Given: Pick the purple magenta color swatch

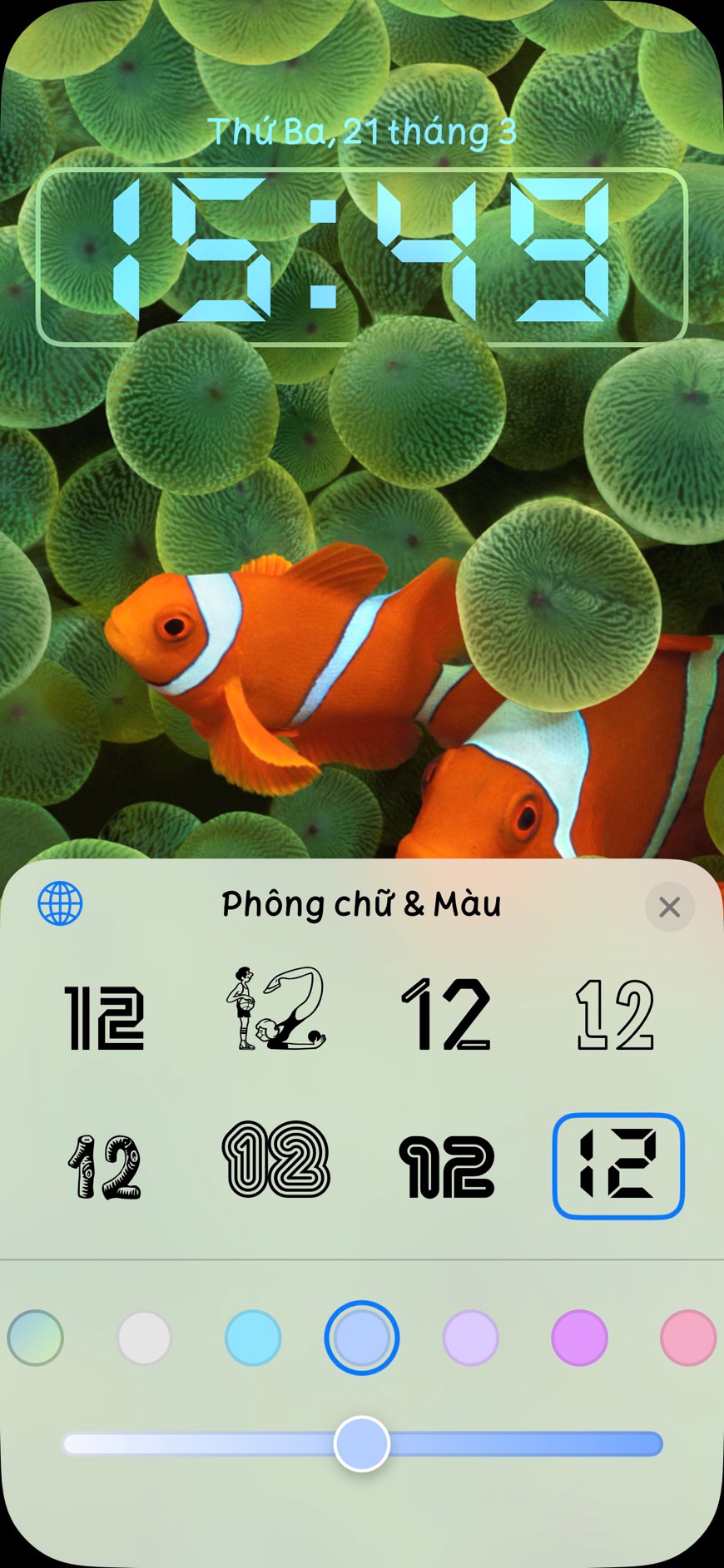Looking at the screenshot, I should point(579,1338).
